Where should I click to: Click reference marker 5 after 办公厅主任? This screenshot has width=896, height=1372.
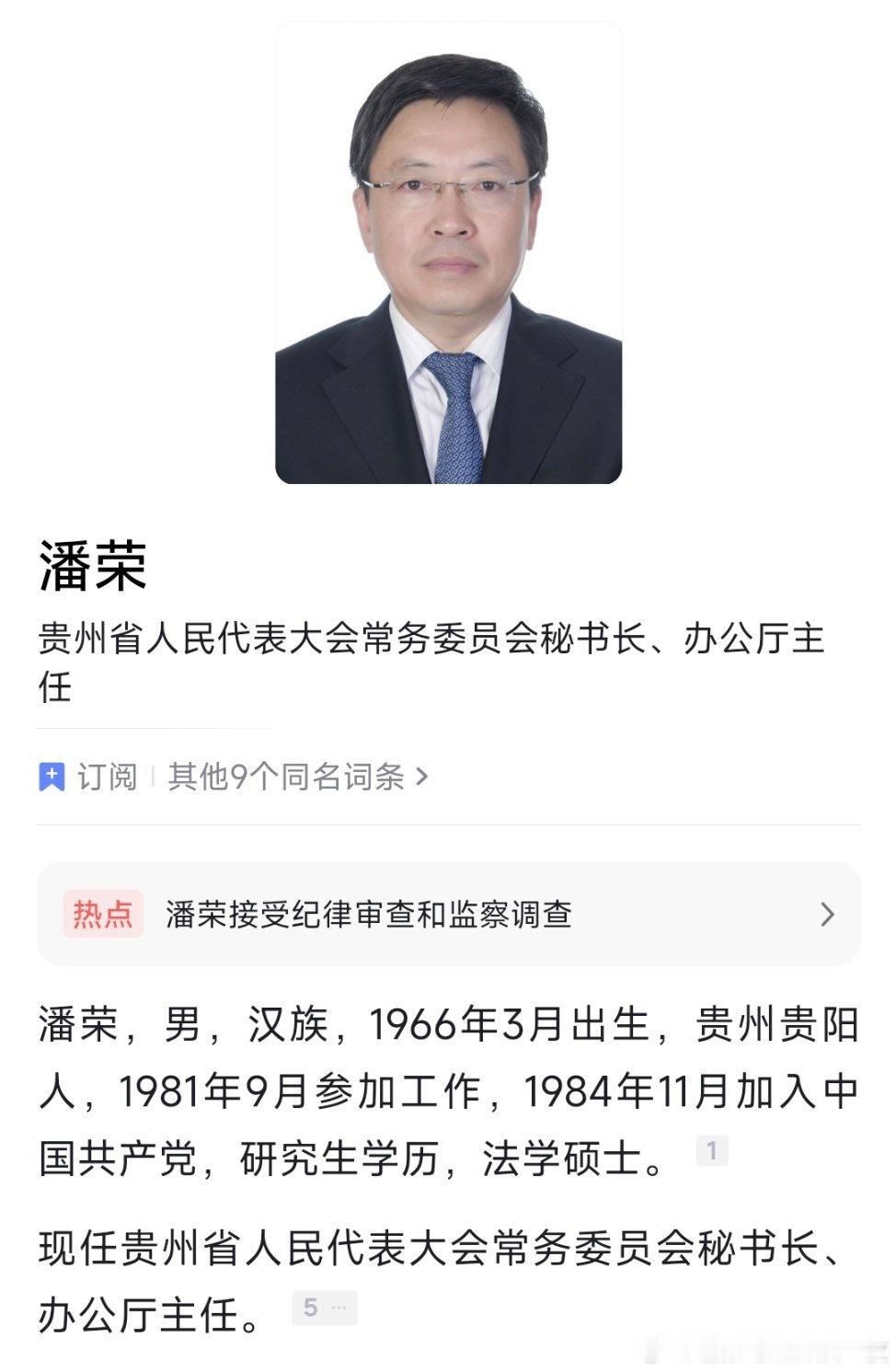point(310,1308)
